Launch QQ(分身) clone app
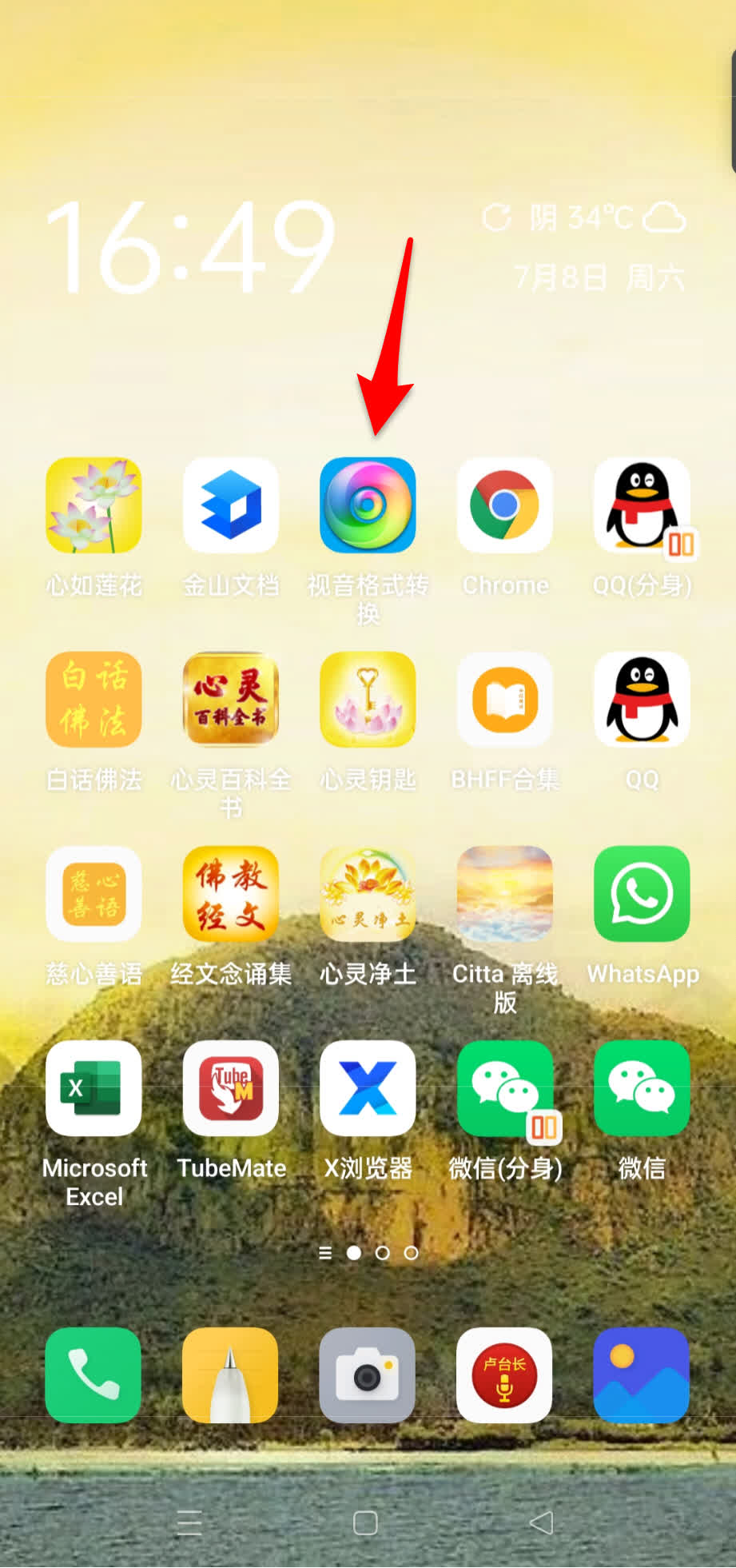 [642, 505]
